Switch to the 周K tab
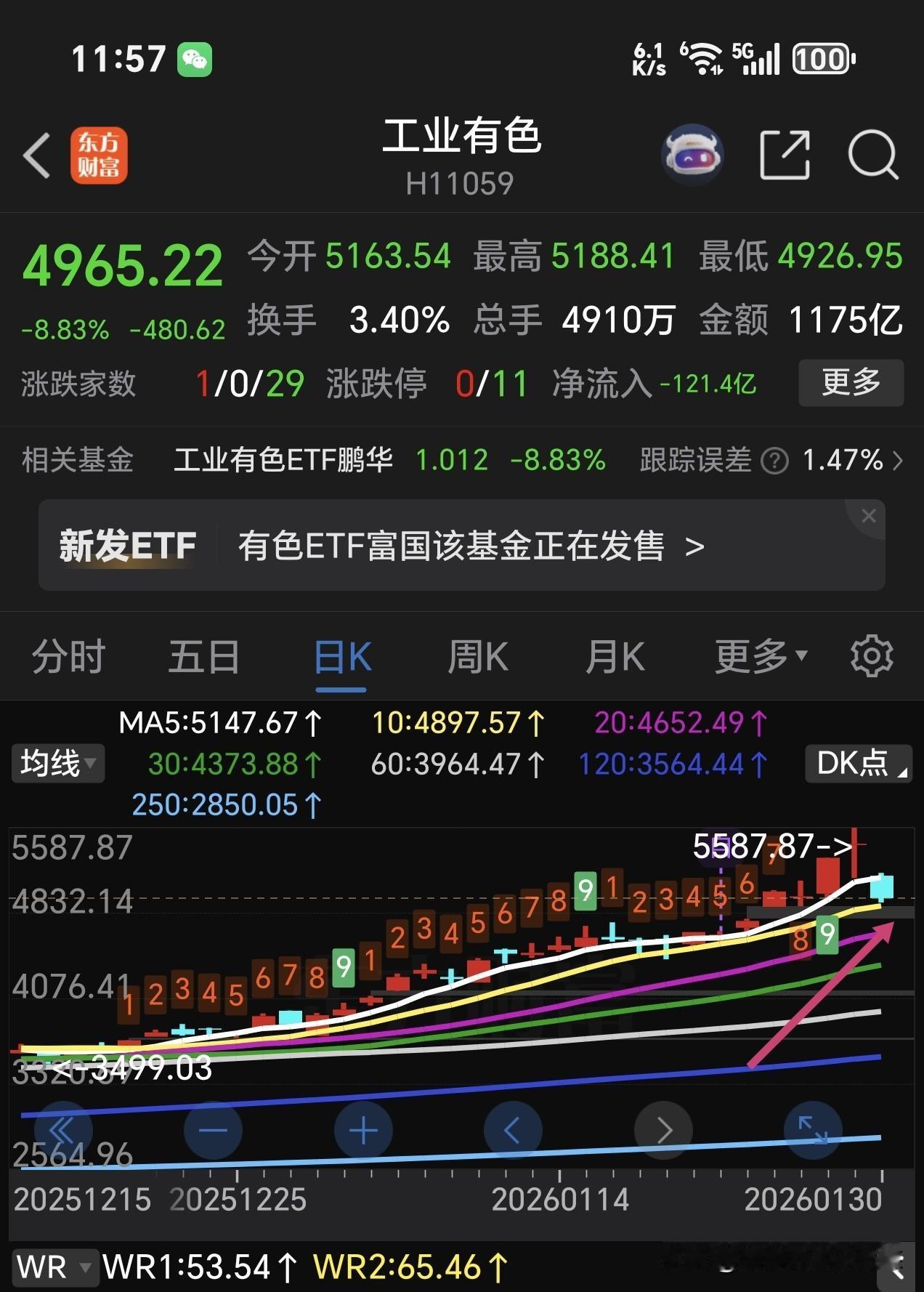924x1292 pixels. (x=477, y=655)
